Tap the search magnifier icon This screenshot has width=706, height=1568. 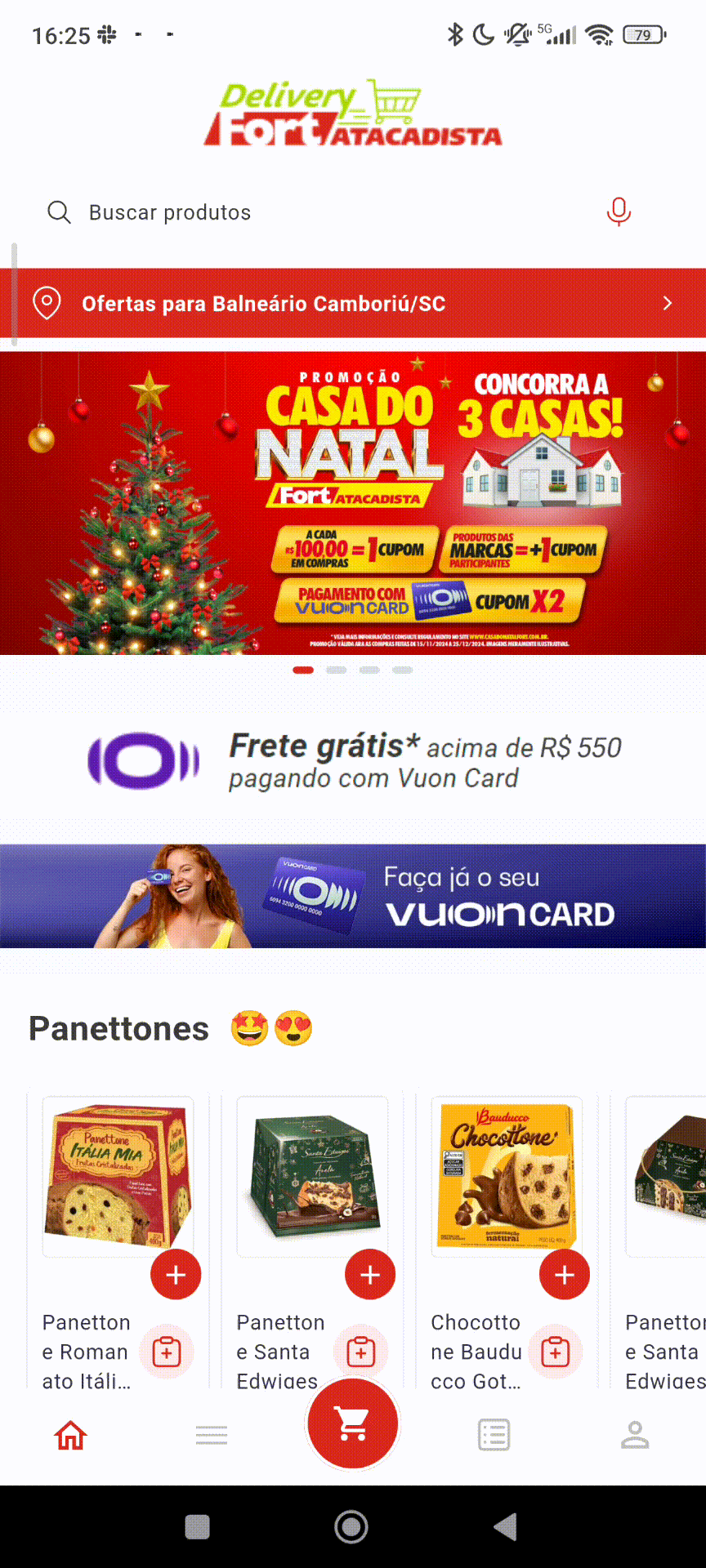[59, 212]
